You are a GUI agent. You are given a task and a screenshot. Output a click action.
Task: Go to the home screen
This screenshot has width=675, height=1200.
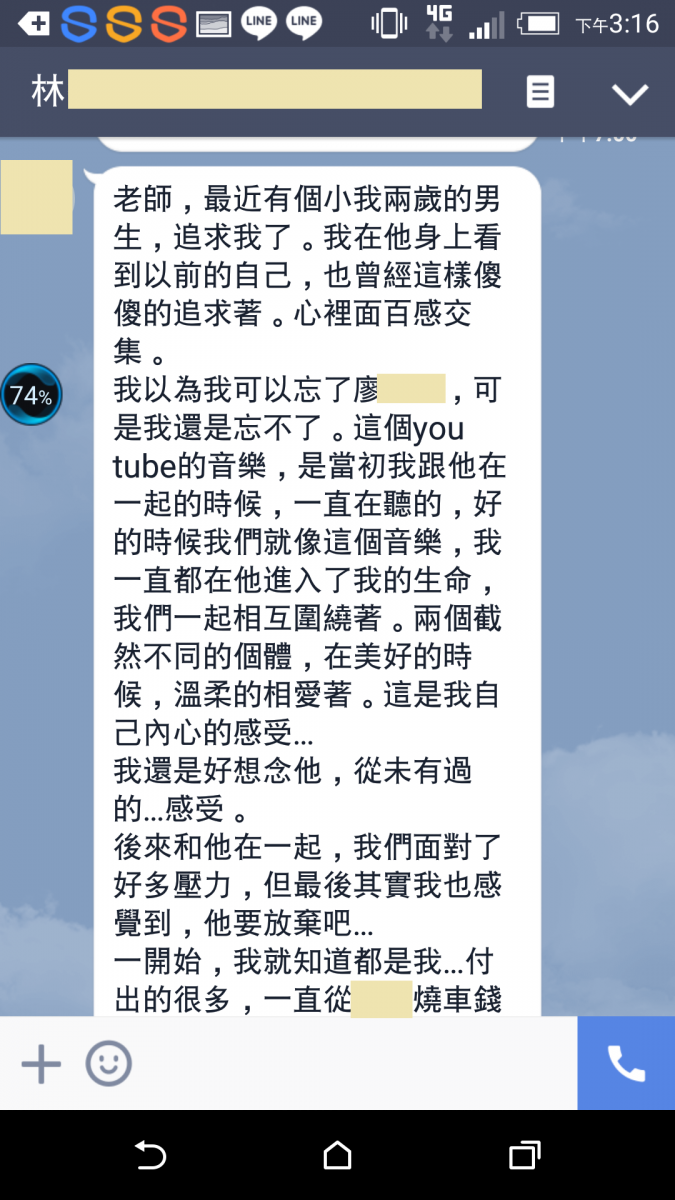click(x=337, y=1156)
